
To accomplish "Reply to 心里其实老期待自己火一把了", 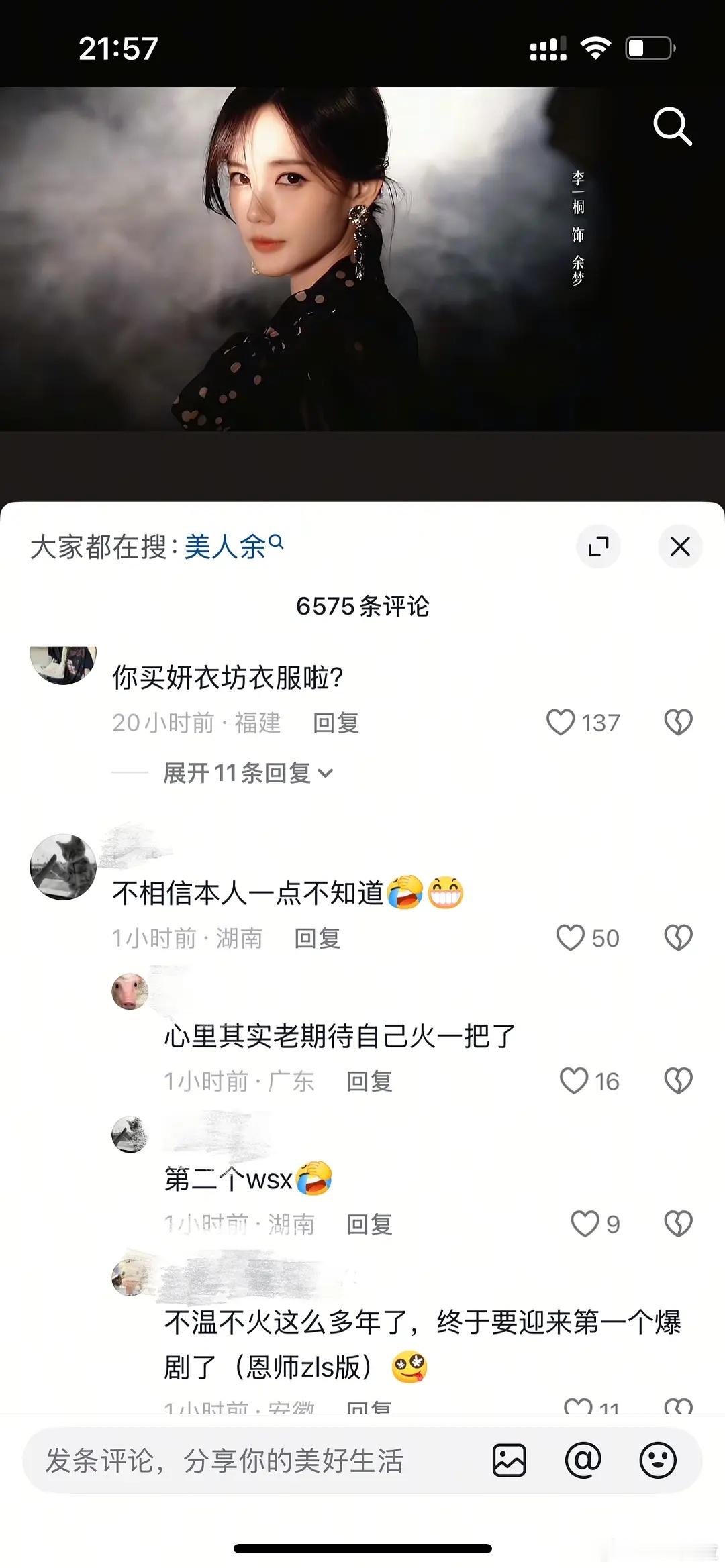I will [x=369, y=1081].
